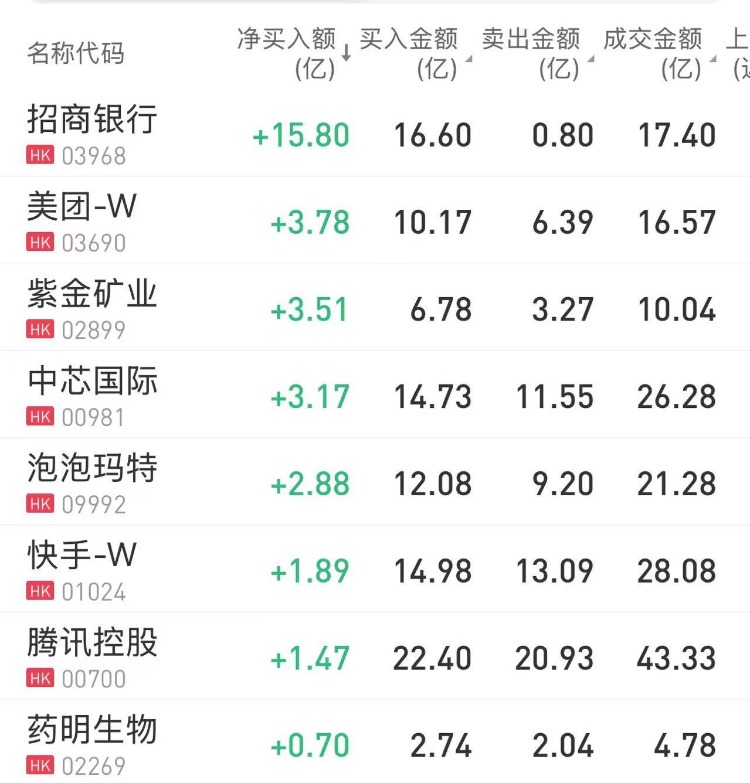Sort by 买入金额 column

[x=412, y=52]
